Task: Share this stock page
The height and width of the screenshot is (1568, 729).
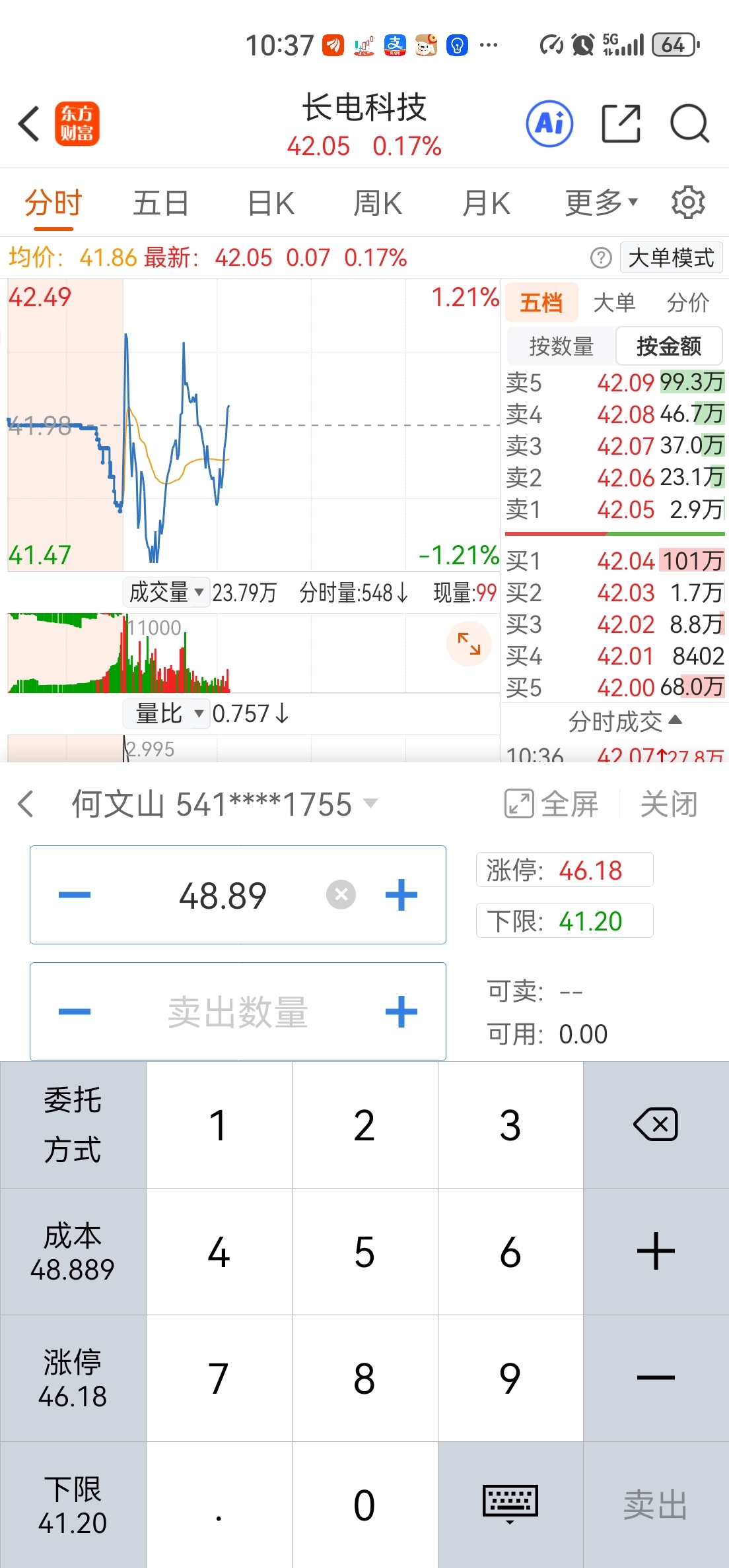Action: click(x=621, y=123)
